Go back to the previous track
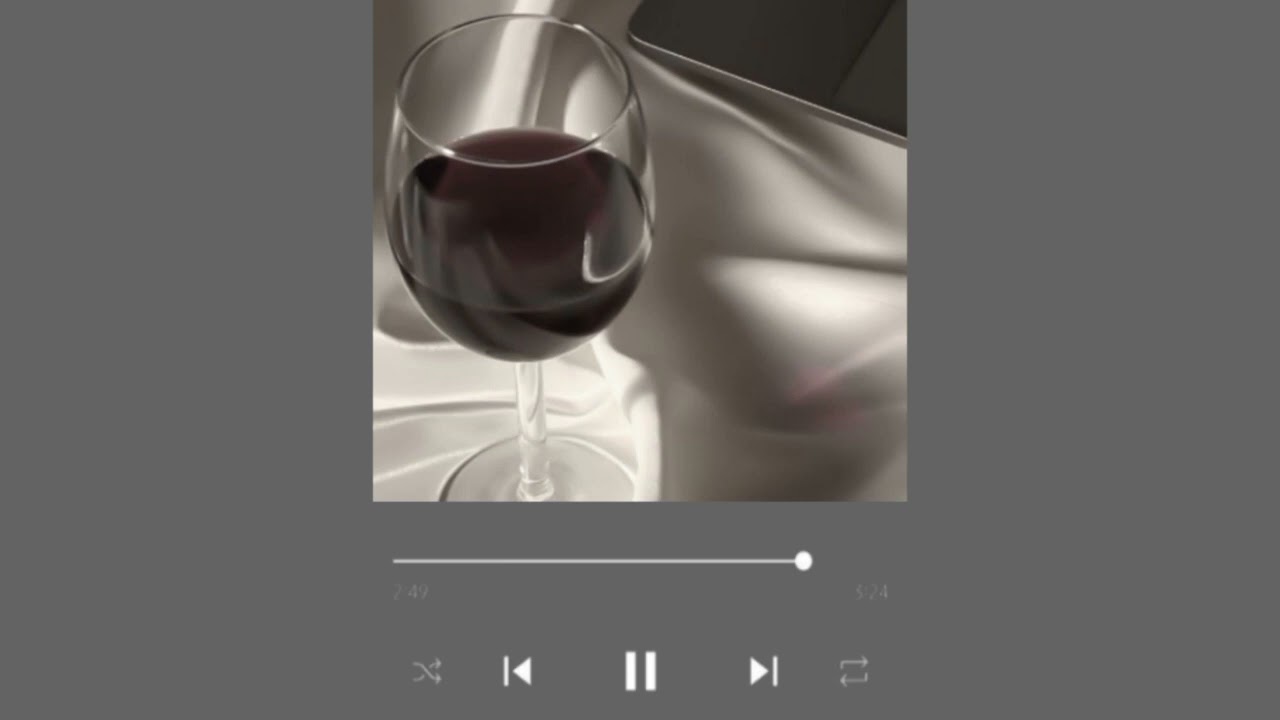 pyautogui.click(x=517, y=671)
